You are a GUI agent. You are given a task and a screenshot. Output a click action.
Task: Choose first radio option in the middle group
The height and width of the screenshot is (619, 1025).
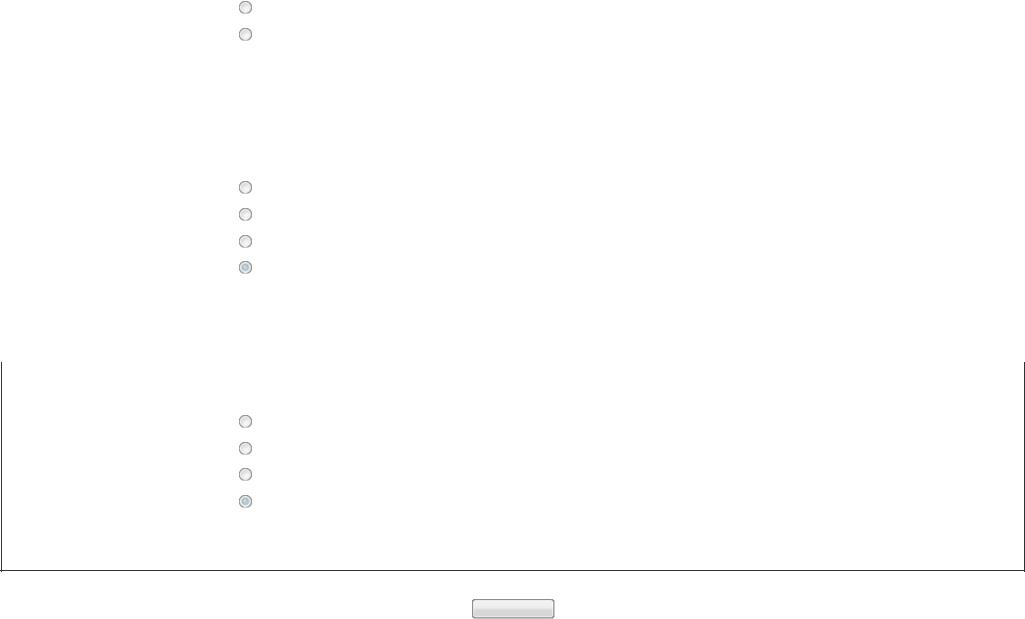(245, 187)
